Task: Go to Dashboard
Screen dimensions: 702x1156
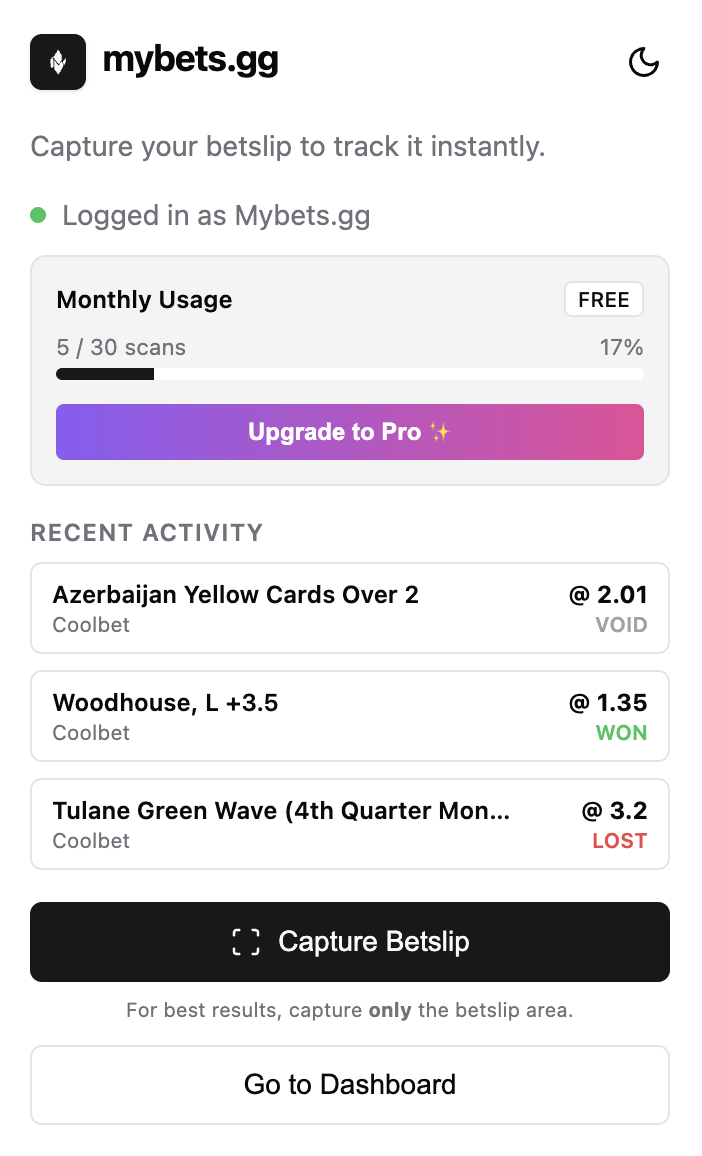Action: click(349, 1085)
